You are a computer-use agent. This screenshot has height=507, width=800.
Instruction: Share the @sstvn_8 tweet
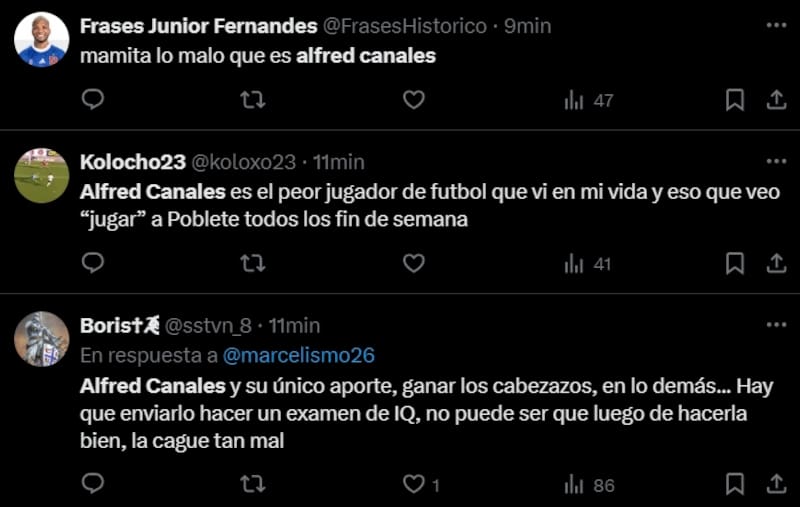[x=775, y=485]
